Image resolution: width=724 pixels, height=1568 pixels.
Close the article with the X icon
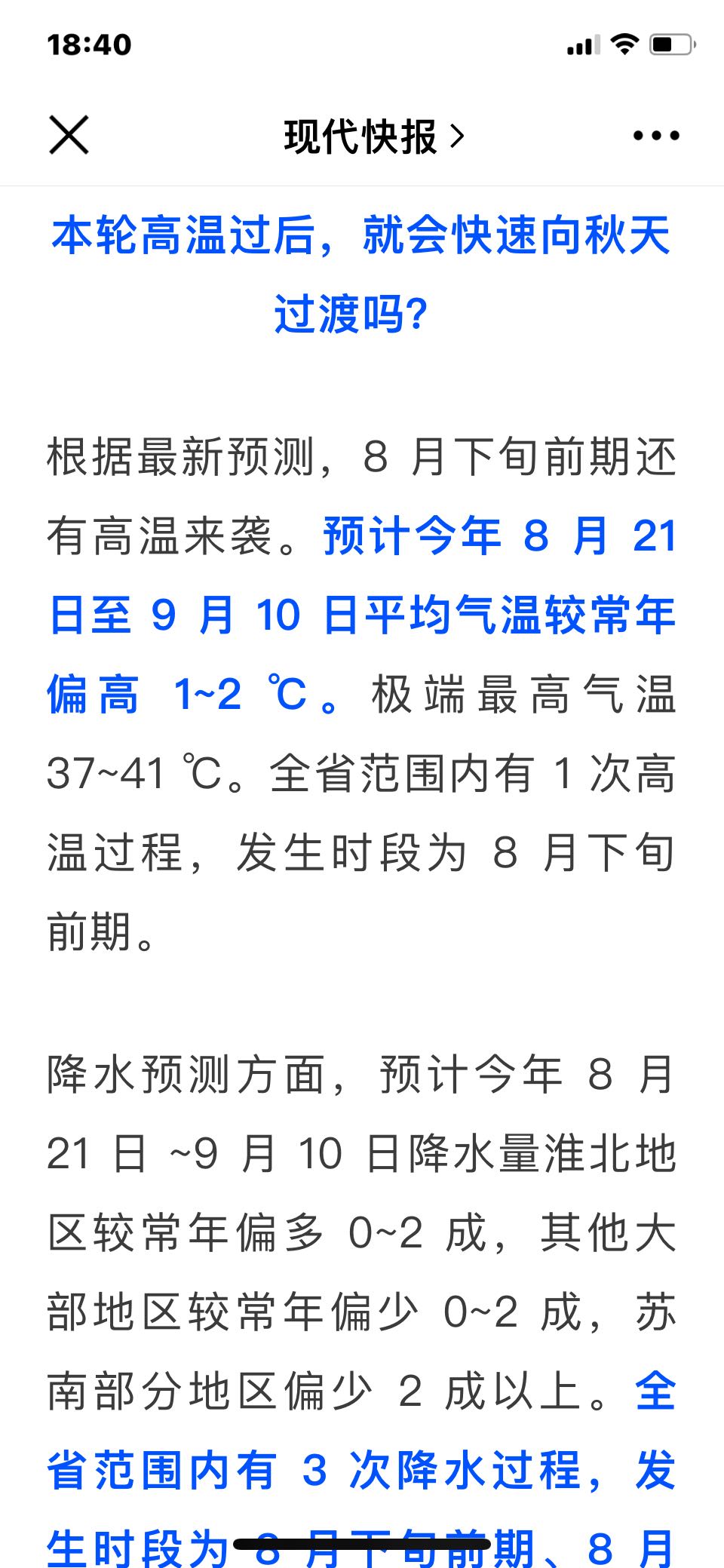tap(69, 135)
